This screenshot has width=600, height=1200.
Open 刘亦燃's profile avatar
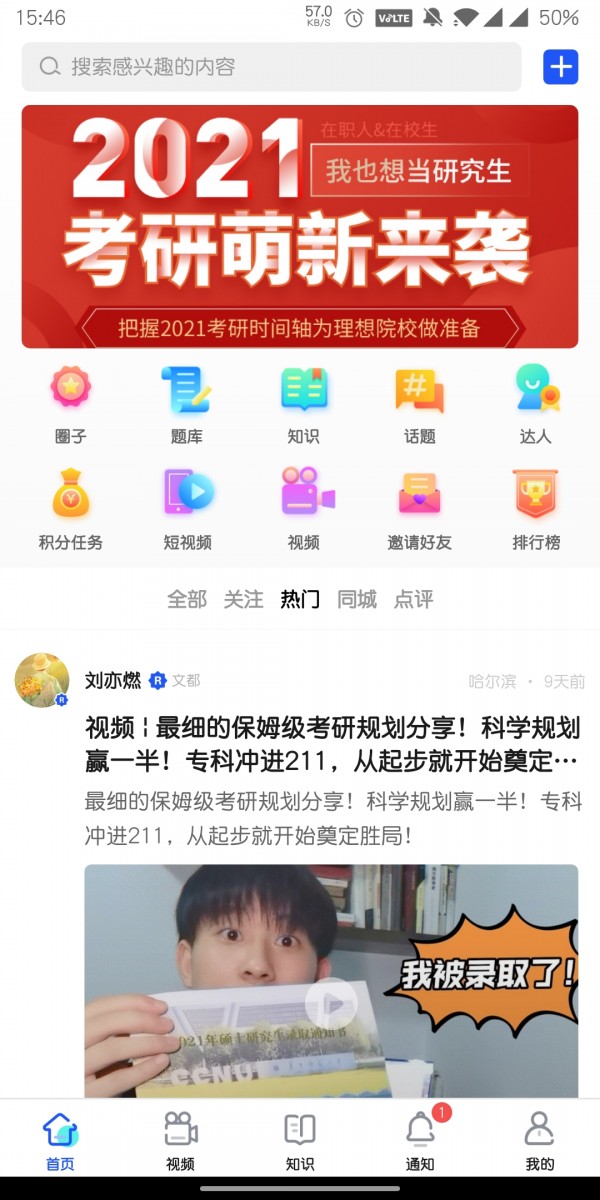click(x=42, y=680)
